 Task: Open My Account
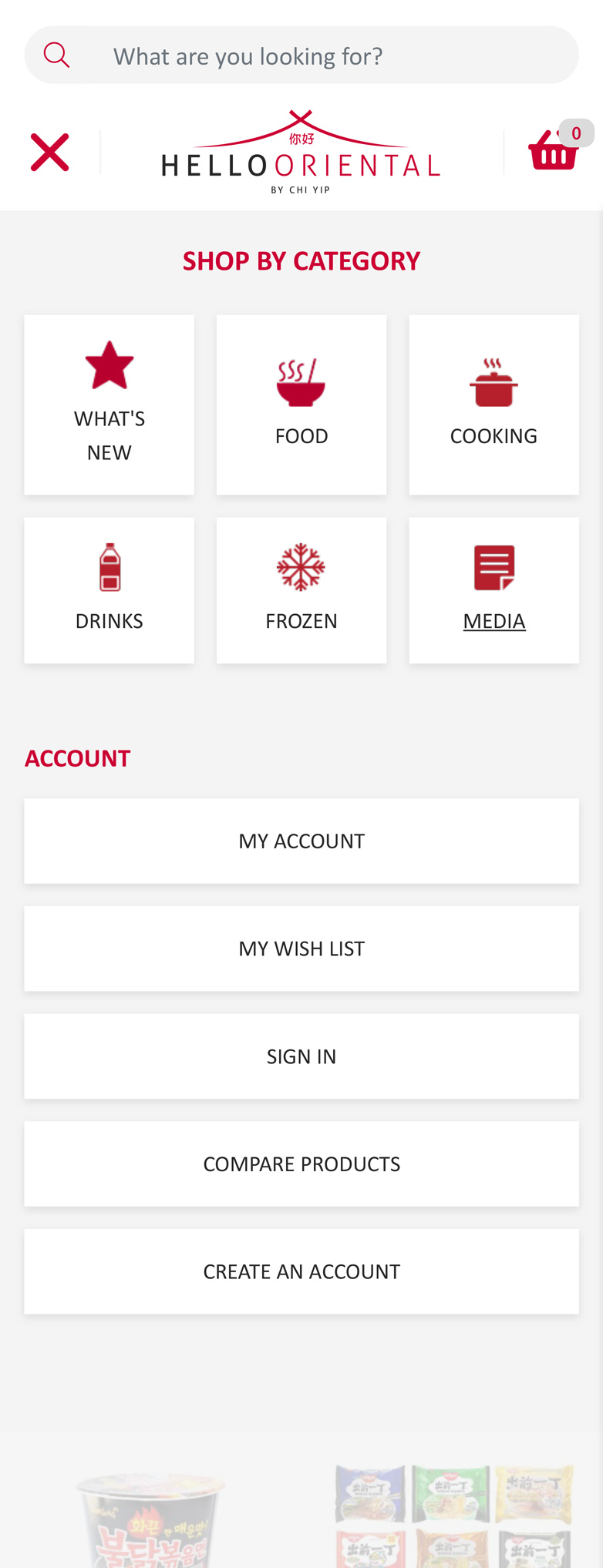[x=301, y=841]
